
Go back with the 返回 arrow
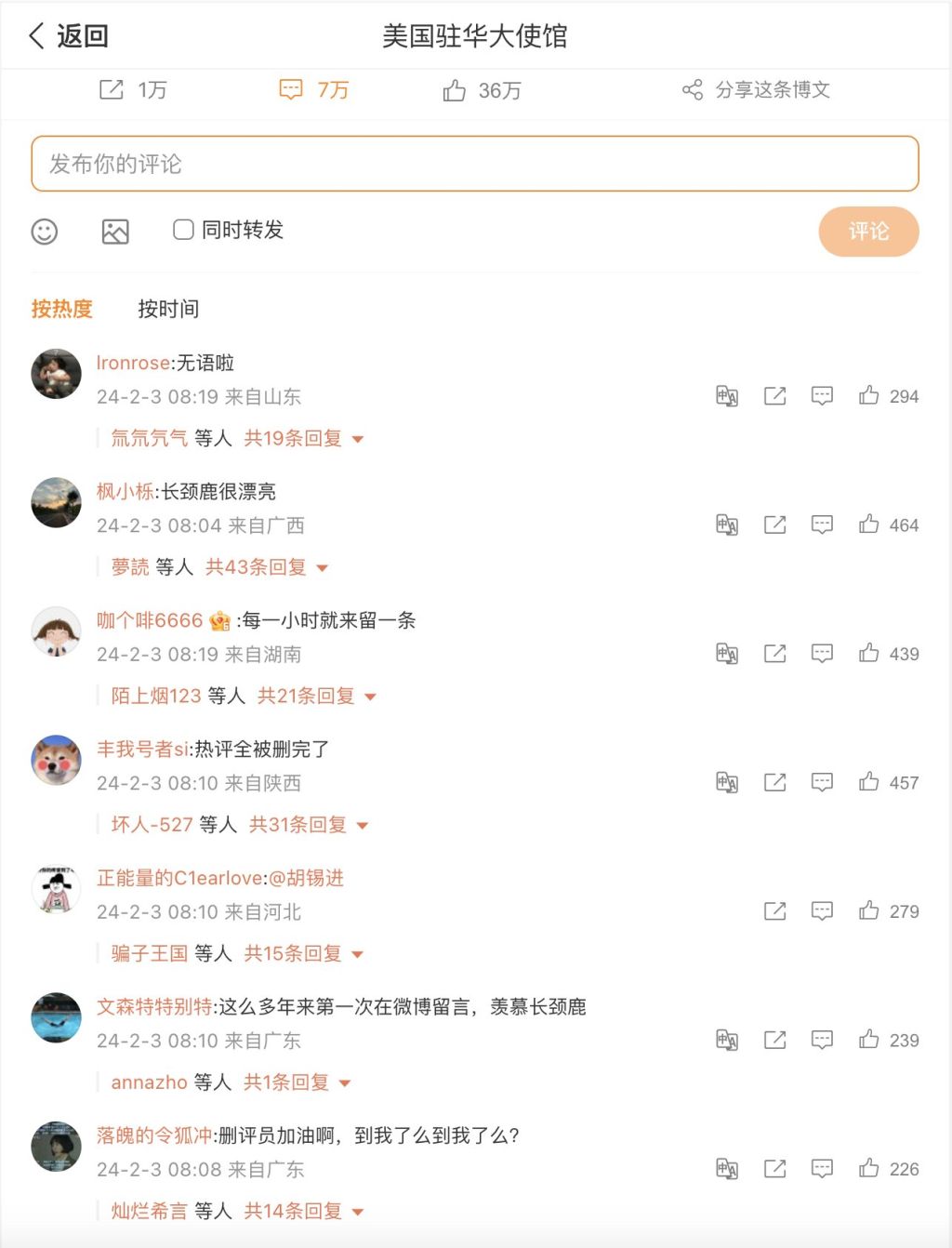point(67,36)
